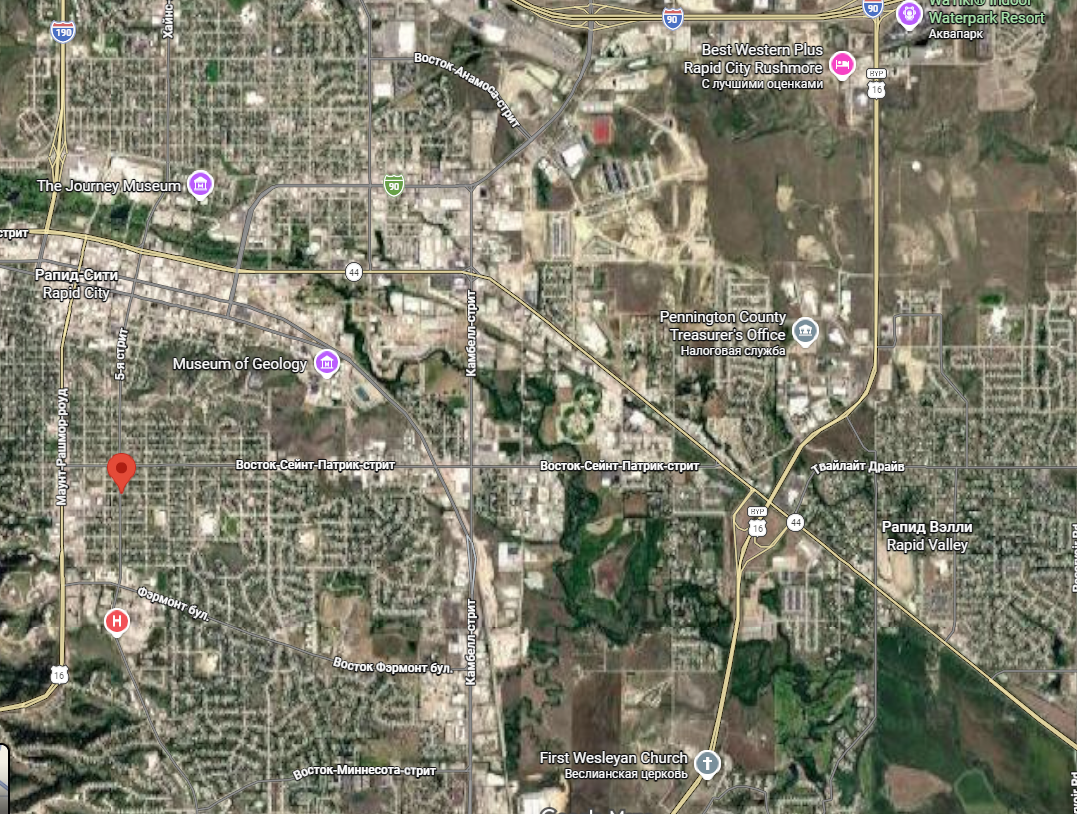Open The Journey Museum marker

(200, 185)
